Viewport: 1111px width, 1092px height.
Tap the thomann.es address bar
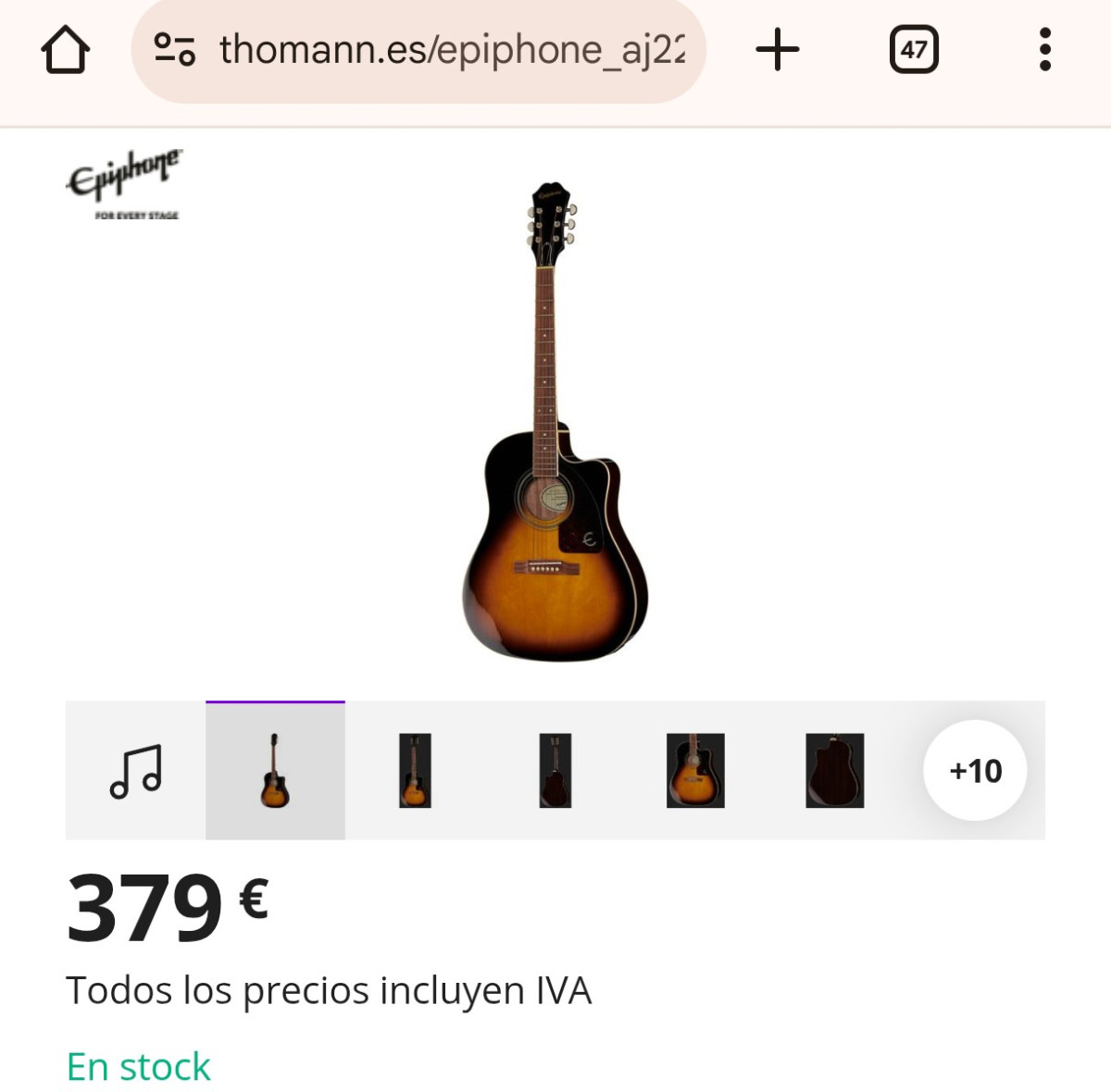[452, 50]
